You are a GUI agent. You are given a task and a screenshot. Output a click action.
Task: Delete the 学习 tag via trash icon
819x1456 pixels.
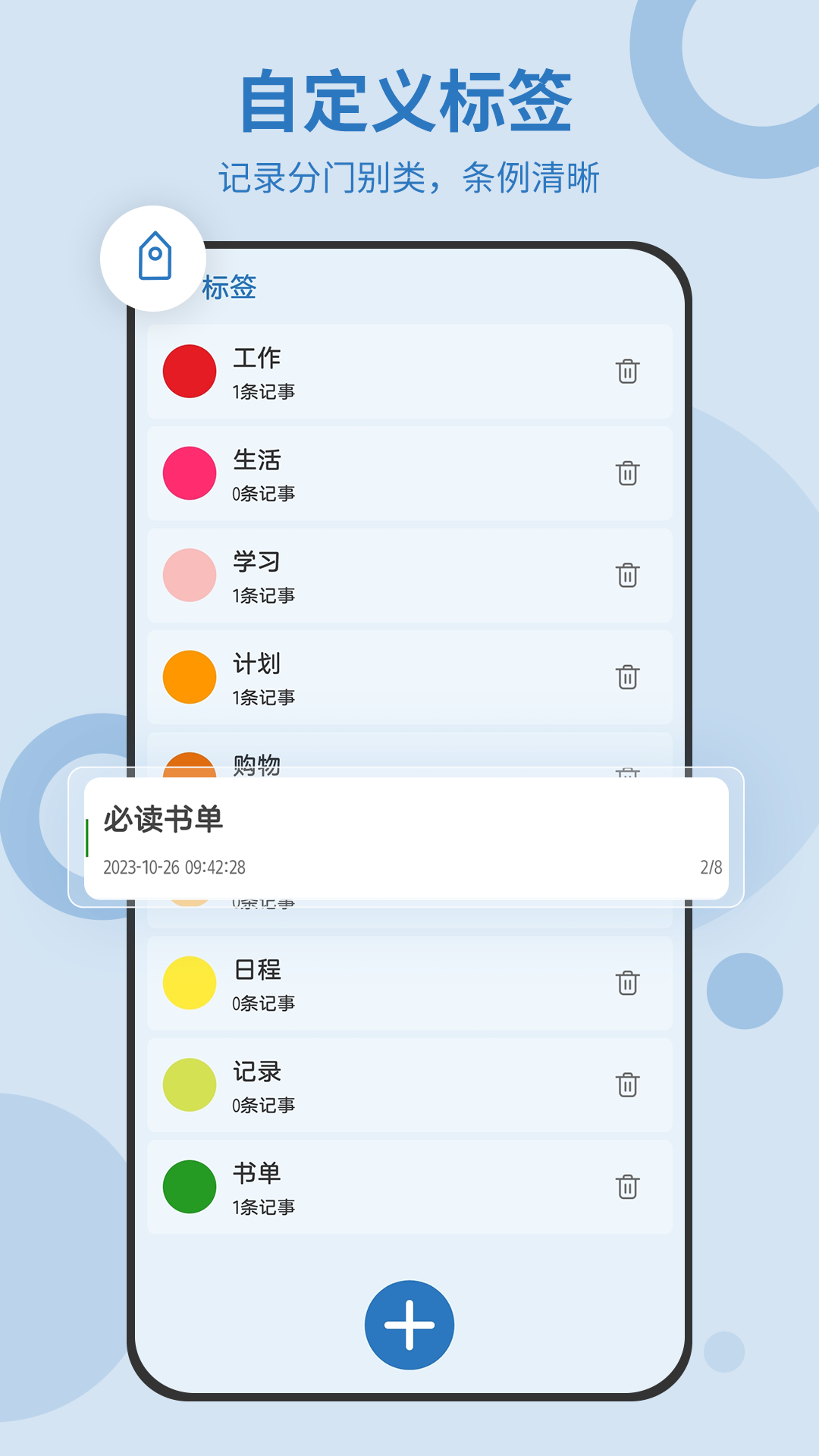tap(627, 576)
